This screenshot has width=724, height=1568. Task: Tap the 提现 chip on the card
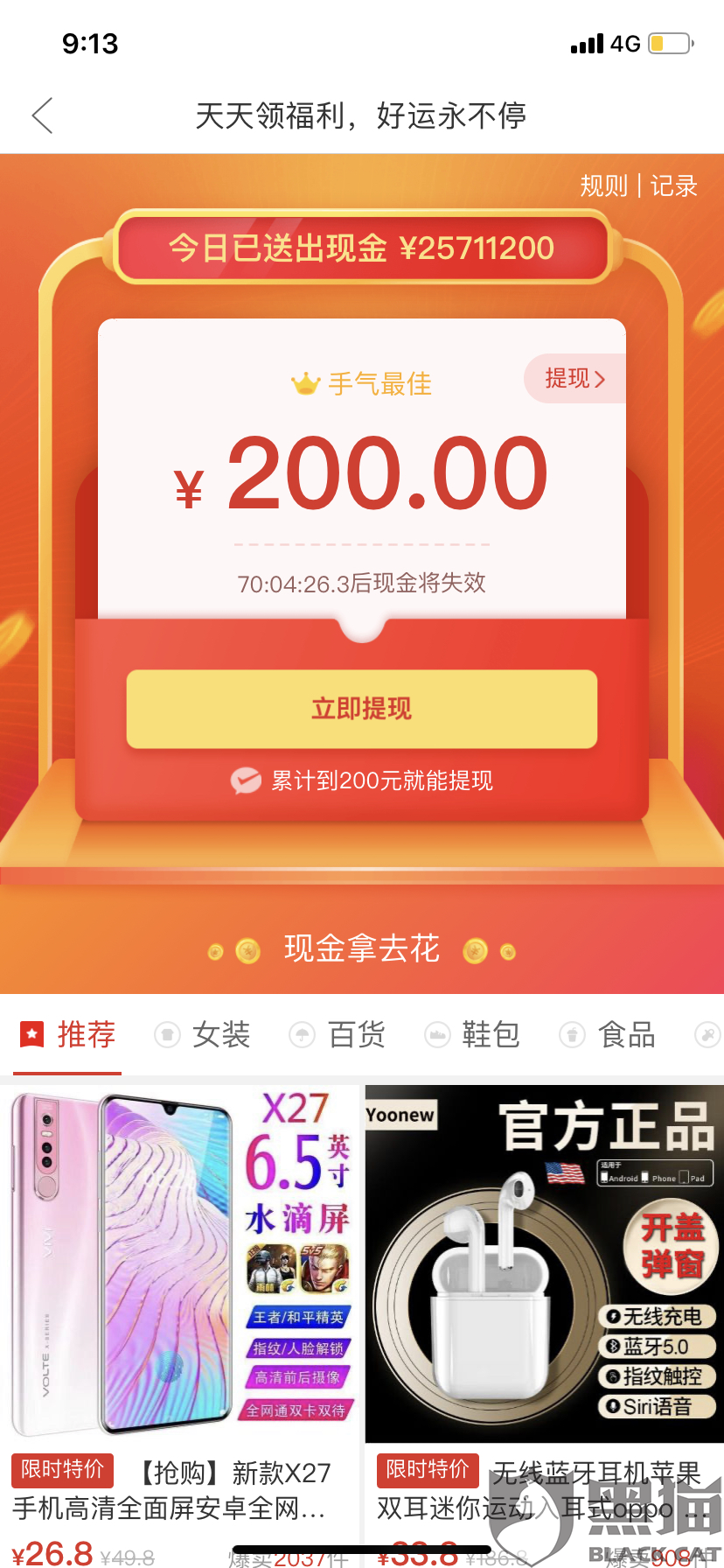coord(574,379)
